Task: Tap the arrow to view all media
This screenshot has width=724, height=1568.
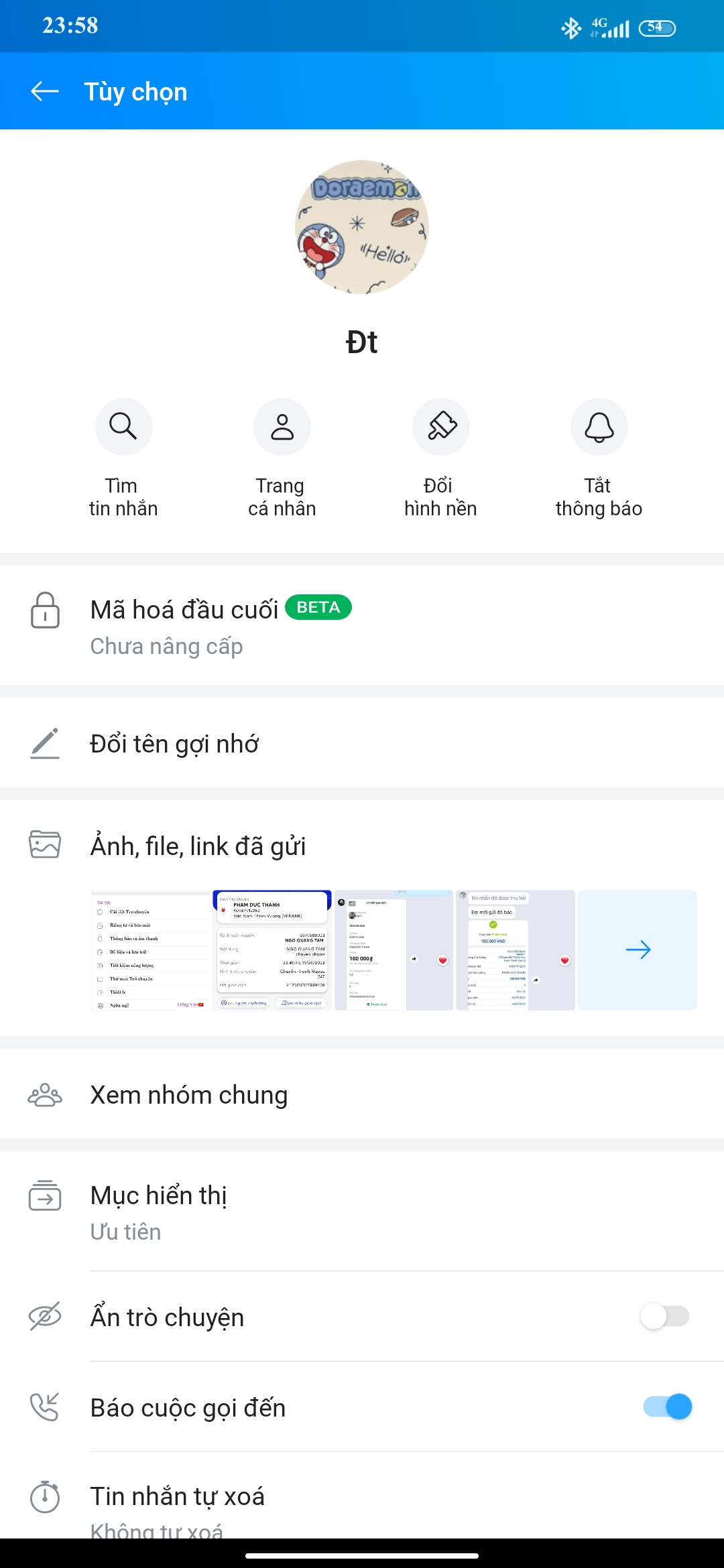Action: pyautogui.click(x=638, y=950)
